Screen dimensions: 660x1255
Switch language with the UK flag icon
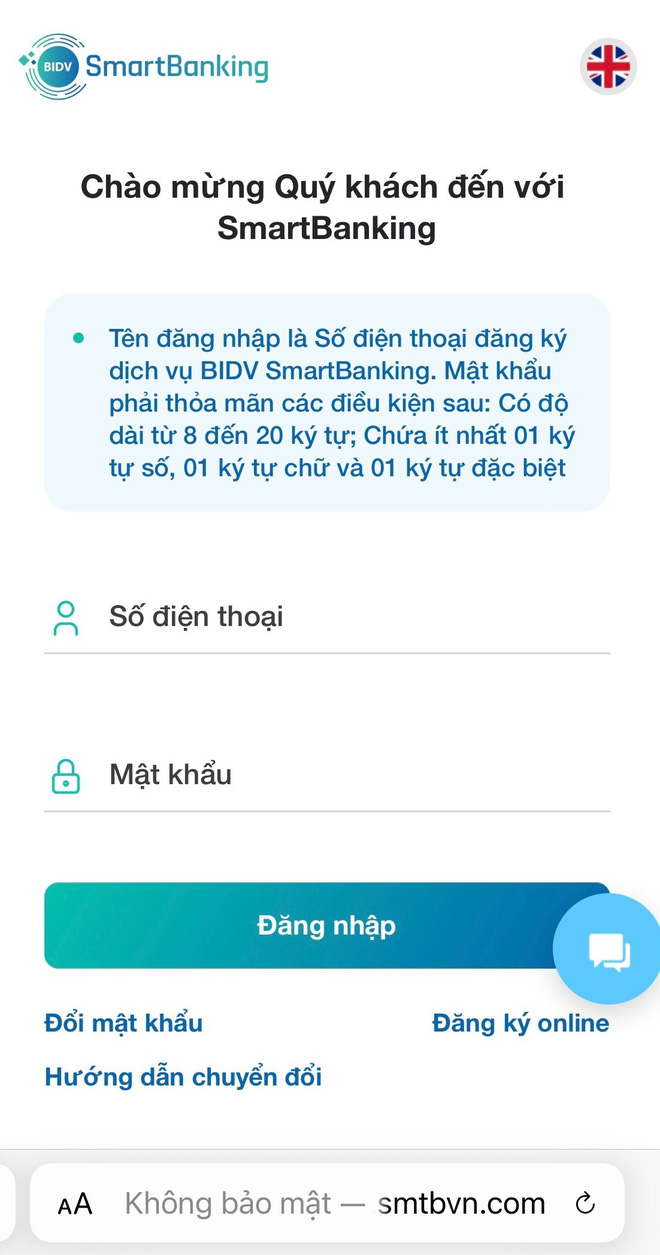(608, 67)
